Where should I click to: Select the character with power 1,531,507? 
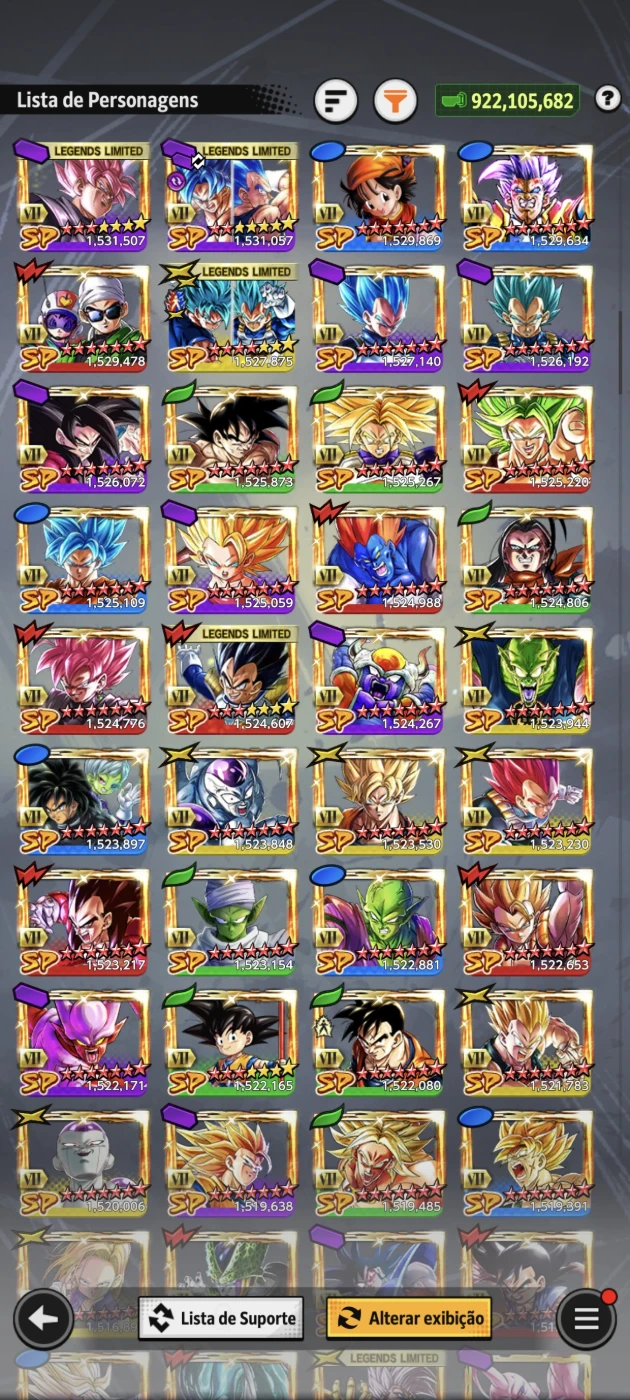point(83,197)
